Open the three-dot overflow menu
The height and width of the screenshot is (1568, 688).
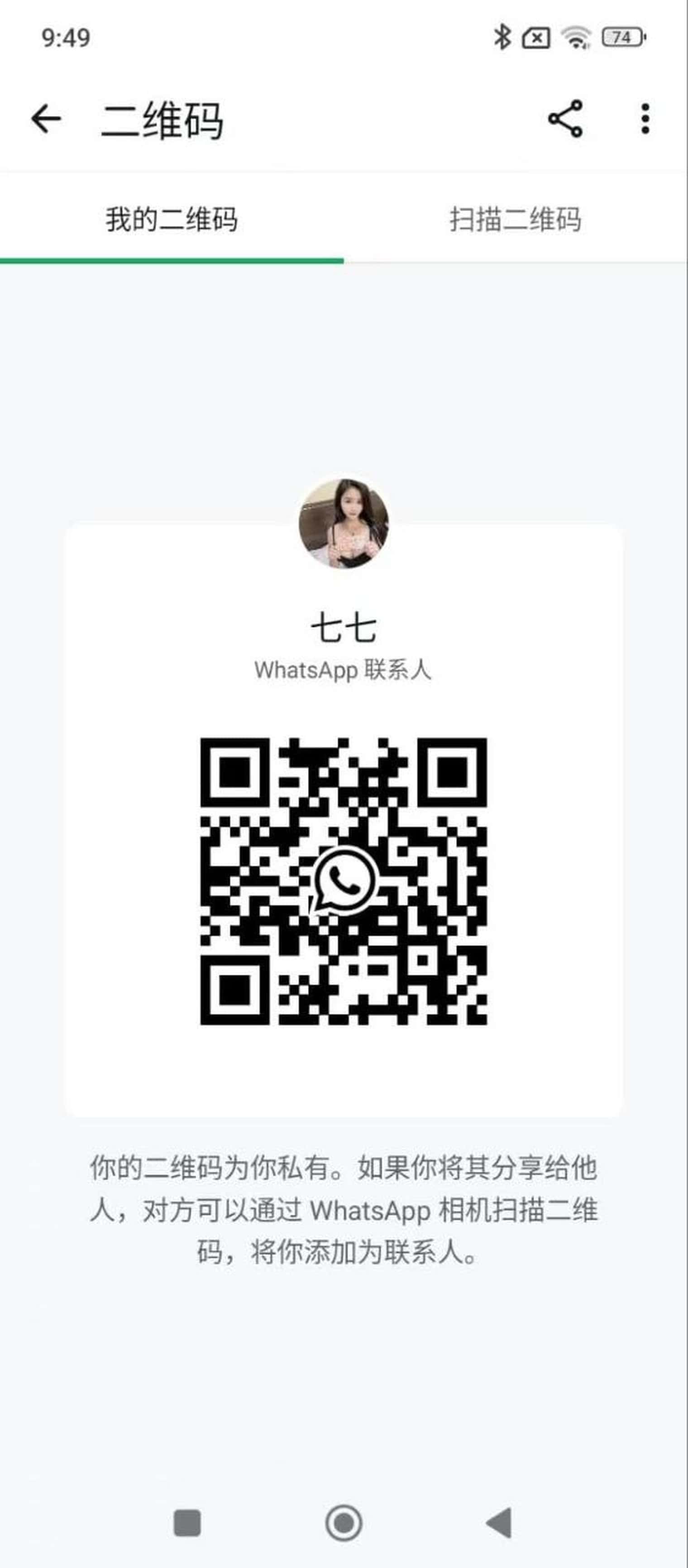645,119
